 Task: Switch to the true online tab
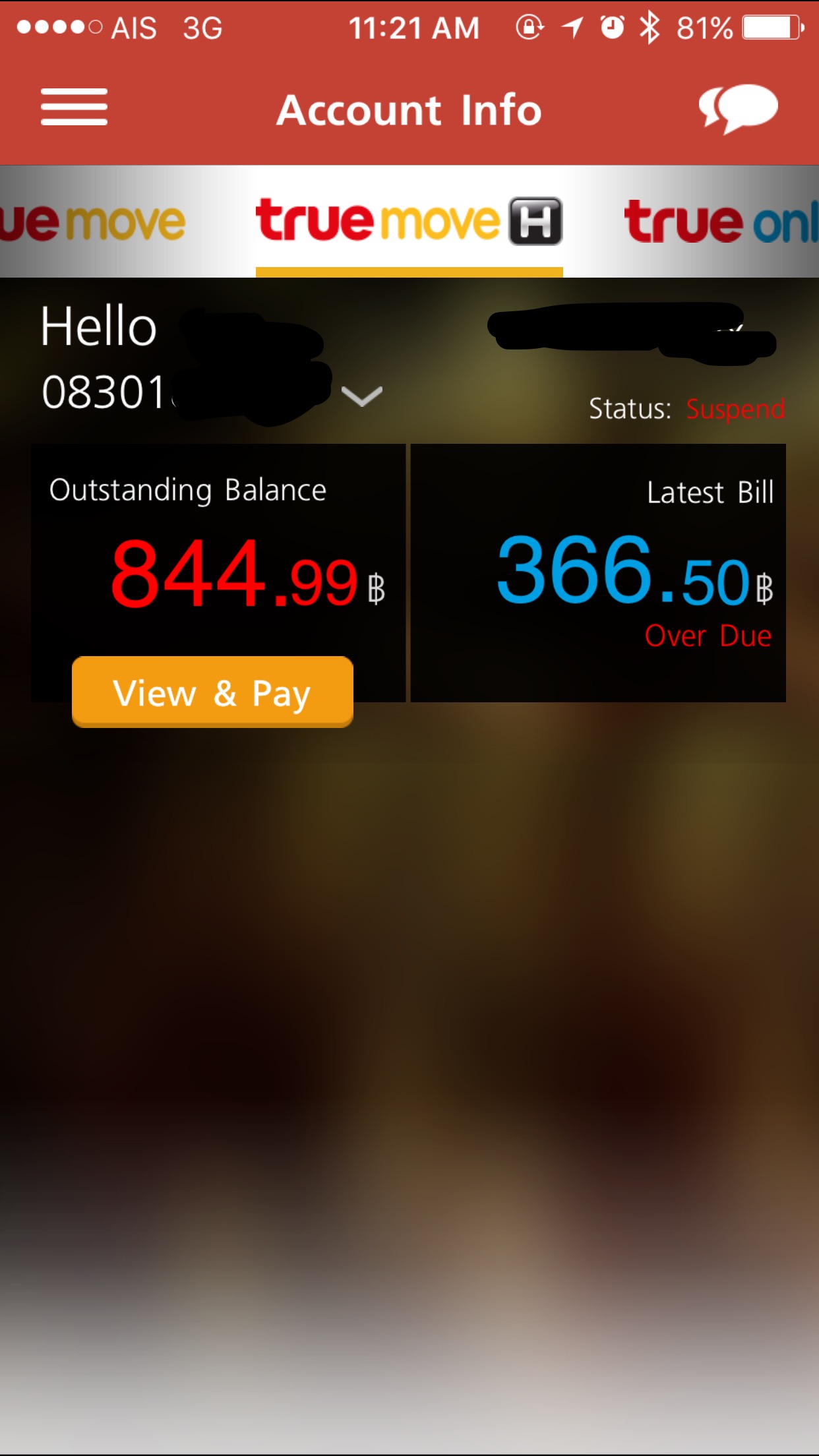point(721,222)
